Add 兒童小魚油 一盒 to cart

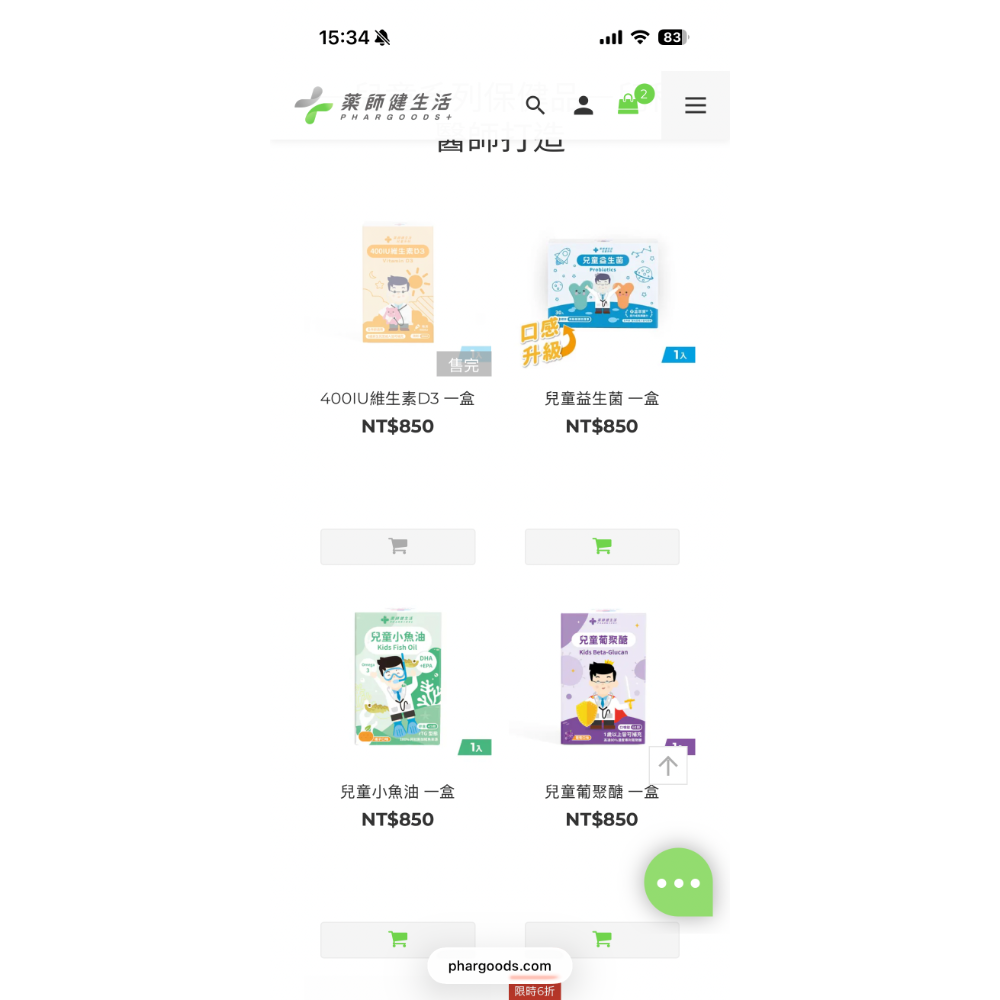pos(398,940)
